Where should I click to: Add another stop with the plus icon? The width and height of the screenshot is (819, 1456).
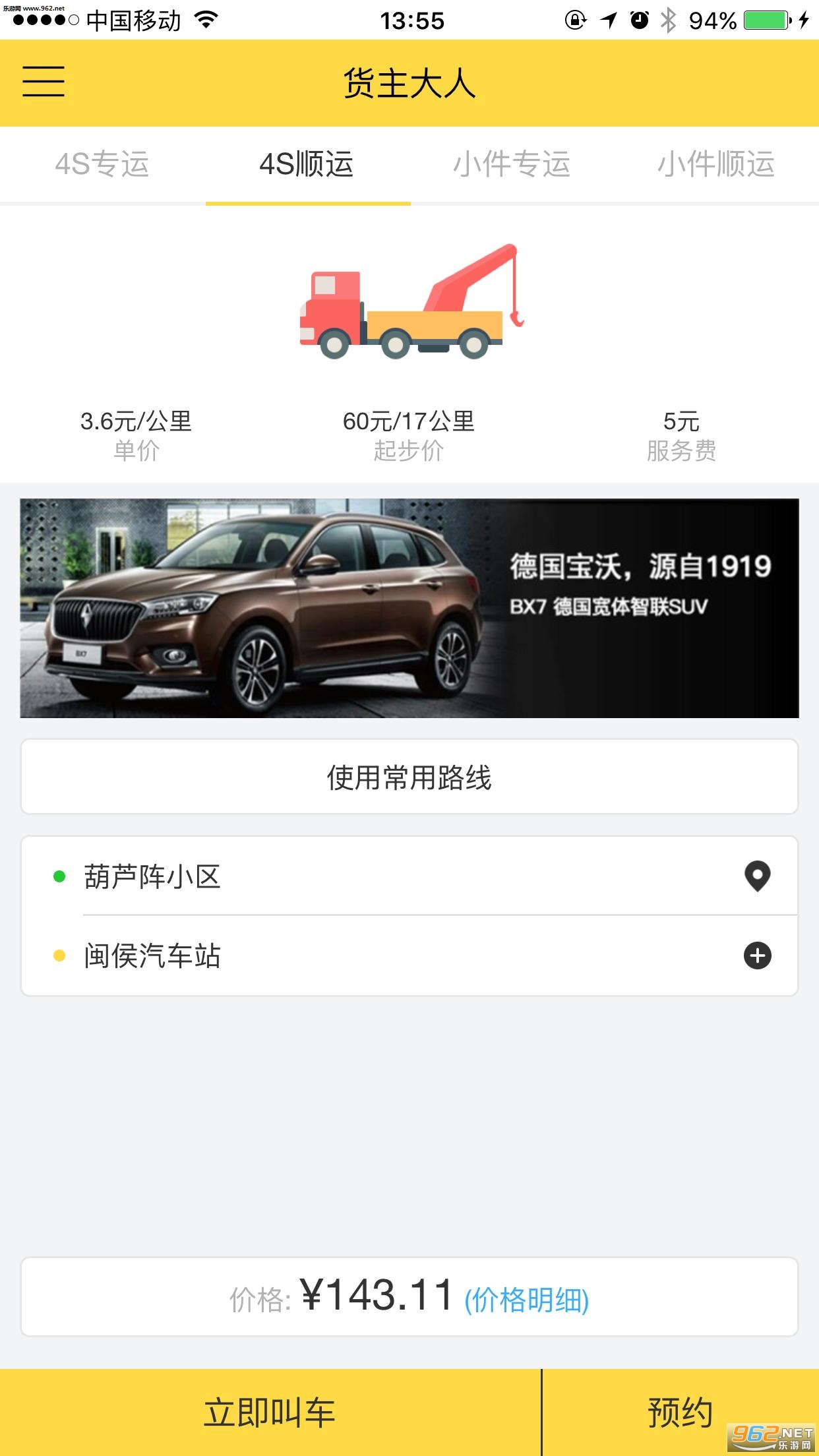(x=757, y=956)
